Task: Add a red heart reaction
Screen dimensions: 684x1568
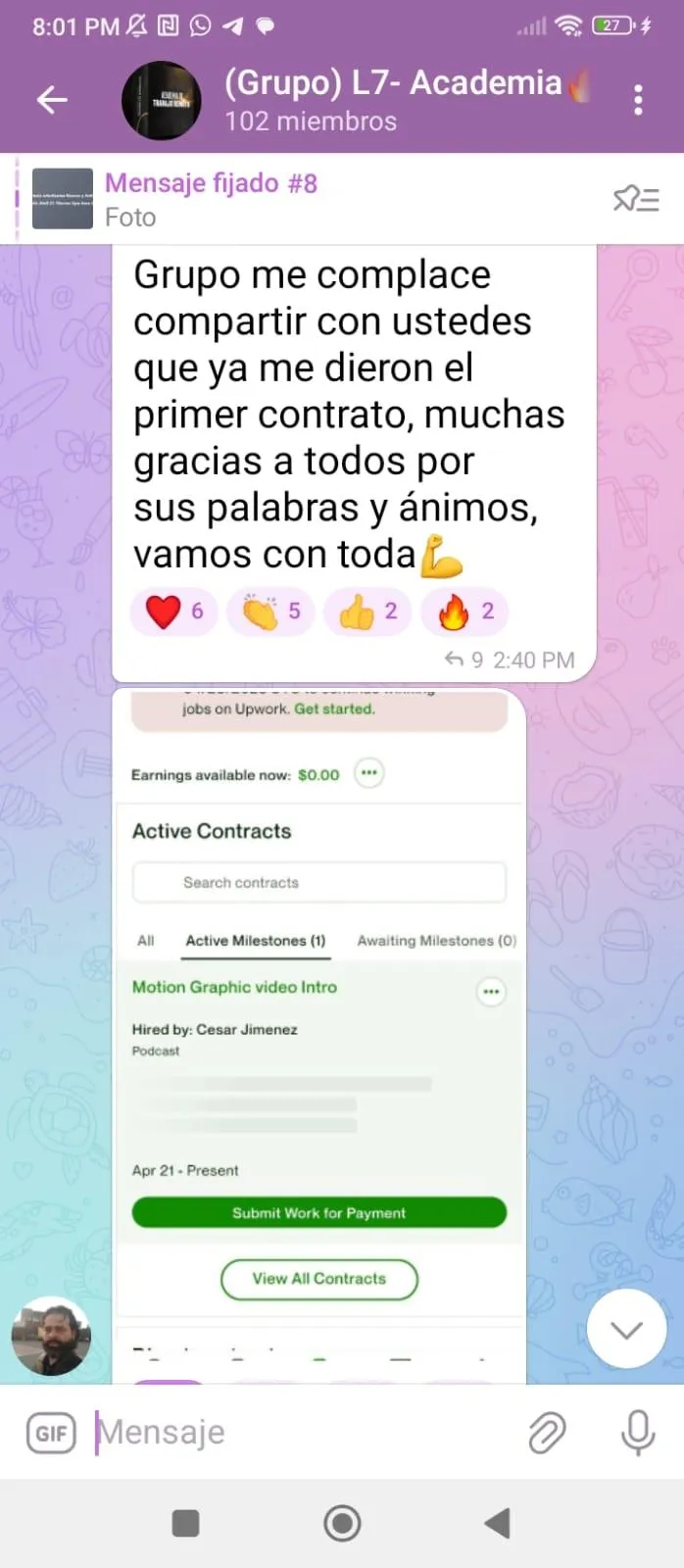Action: [x=173, y=612]
